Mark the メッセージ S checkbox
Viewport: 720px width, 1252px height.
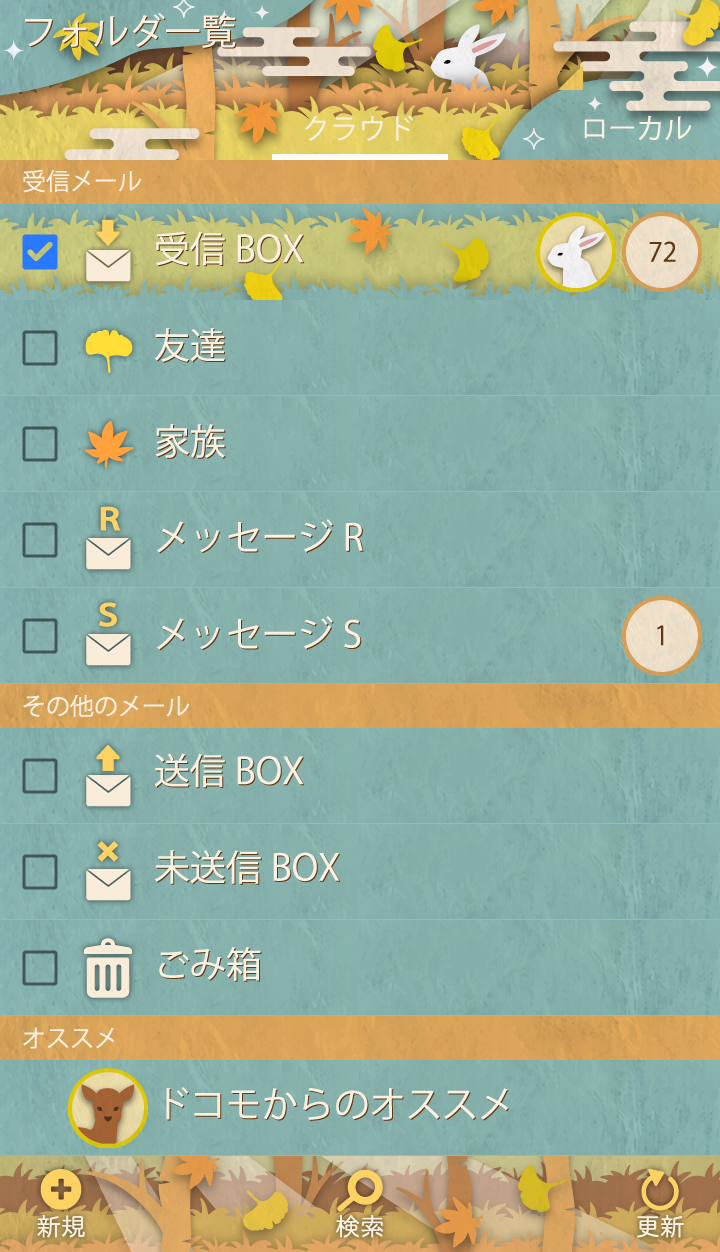pyautogui.click(x=40, y=636)
